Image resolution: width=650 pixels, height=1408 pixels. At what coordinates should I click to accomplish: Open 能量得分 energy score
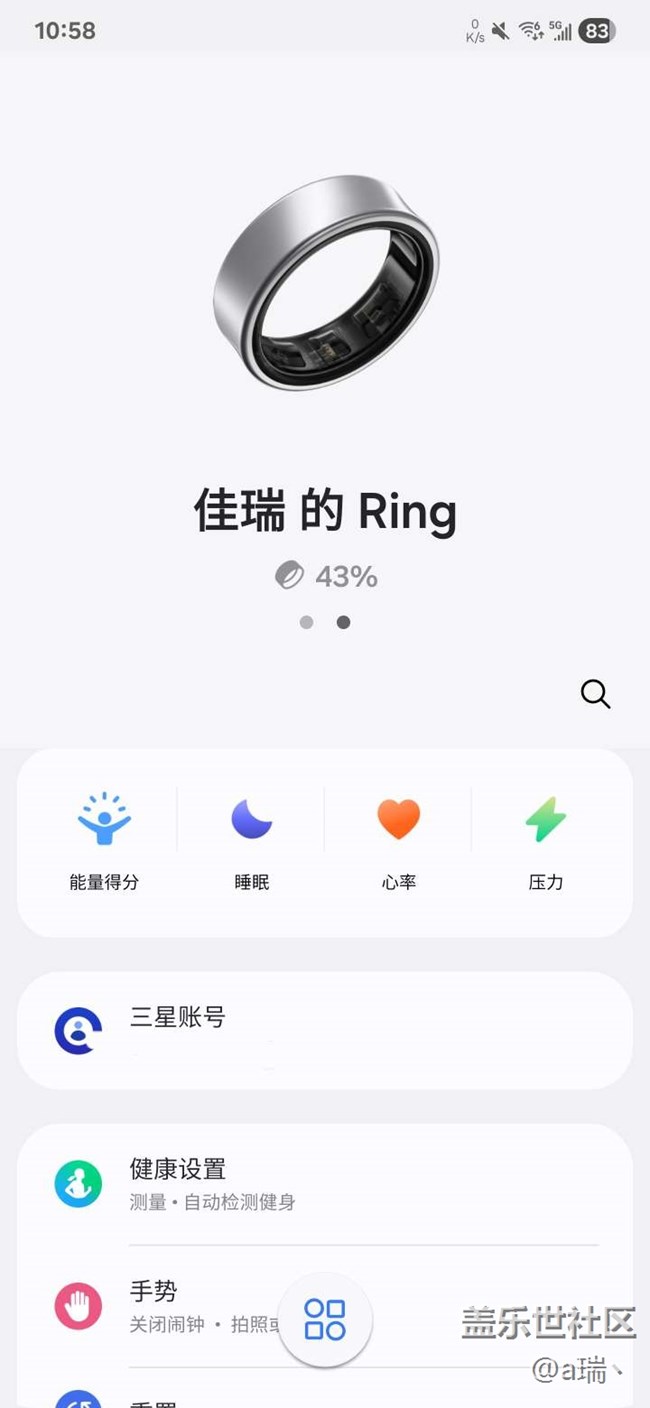coord(104,840)
